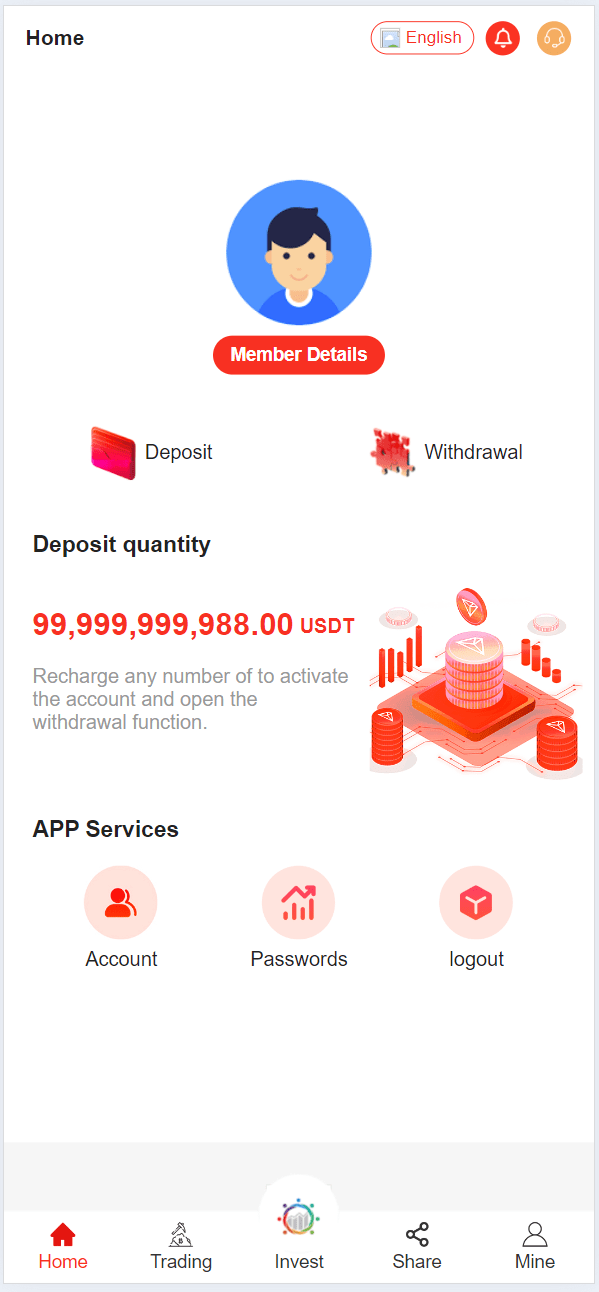Tap the Member Details button

point(299,355)
